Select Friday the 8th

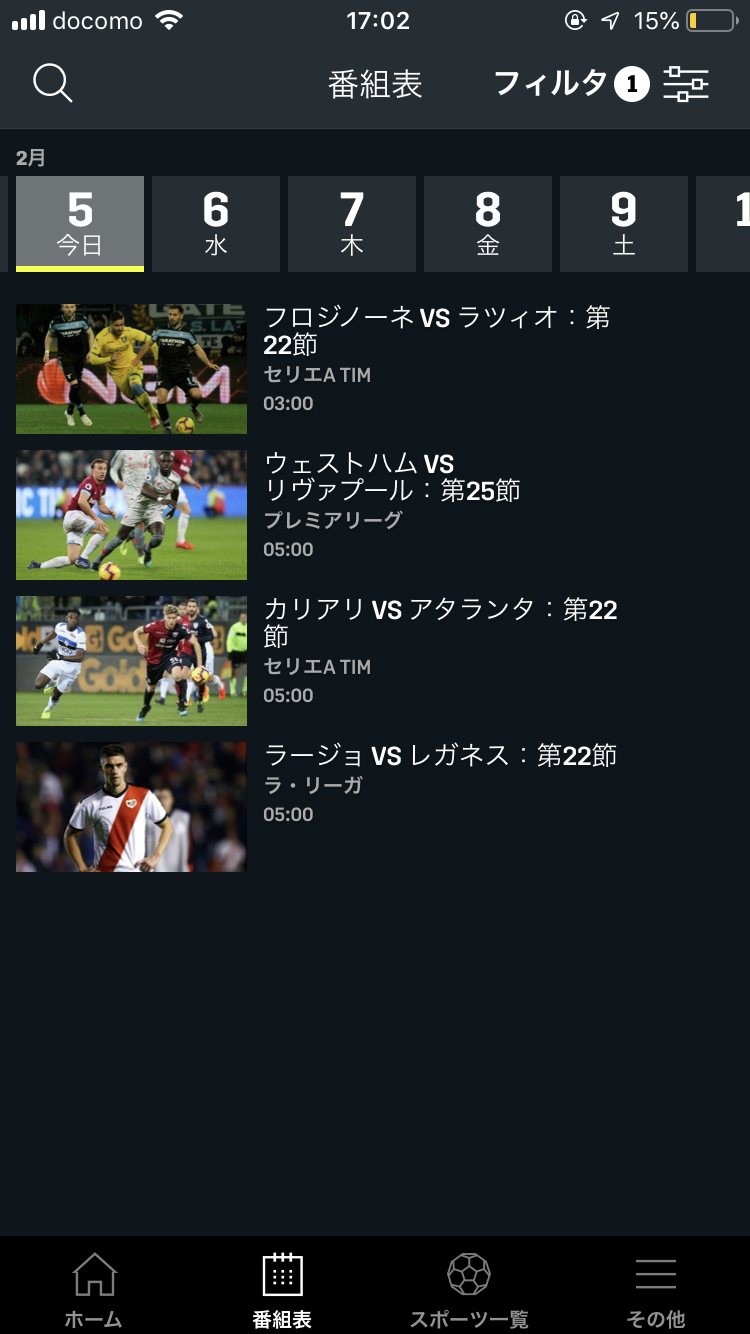tap(488, 223)
